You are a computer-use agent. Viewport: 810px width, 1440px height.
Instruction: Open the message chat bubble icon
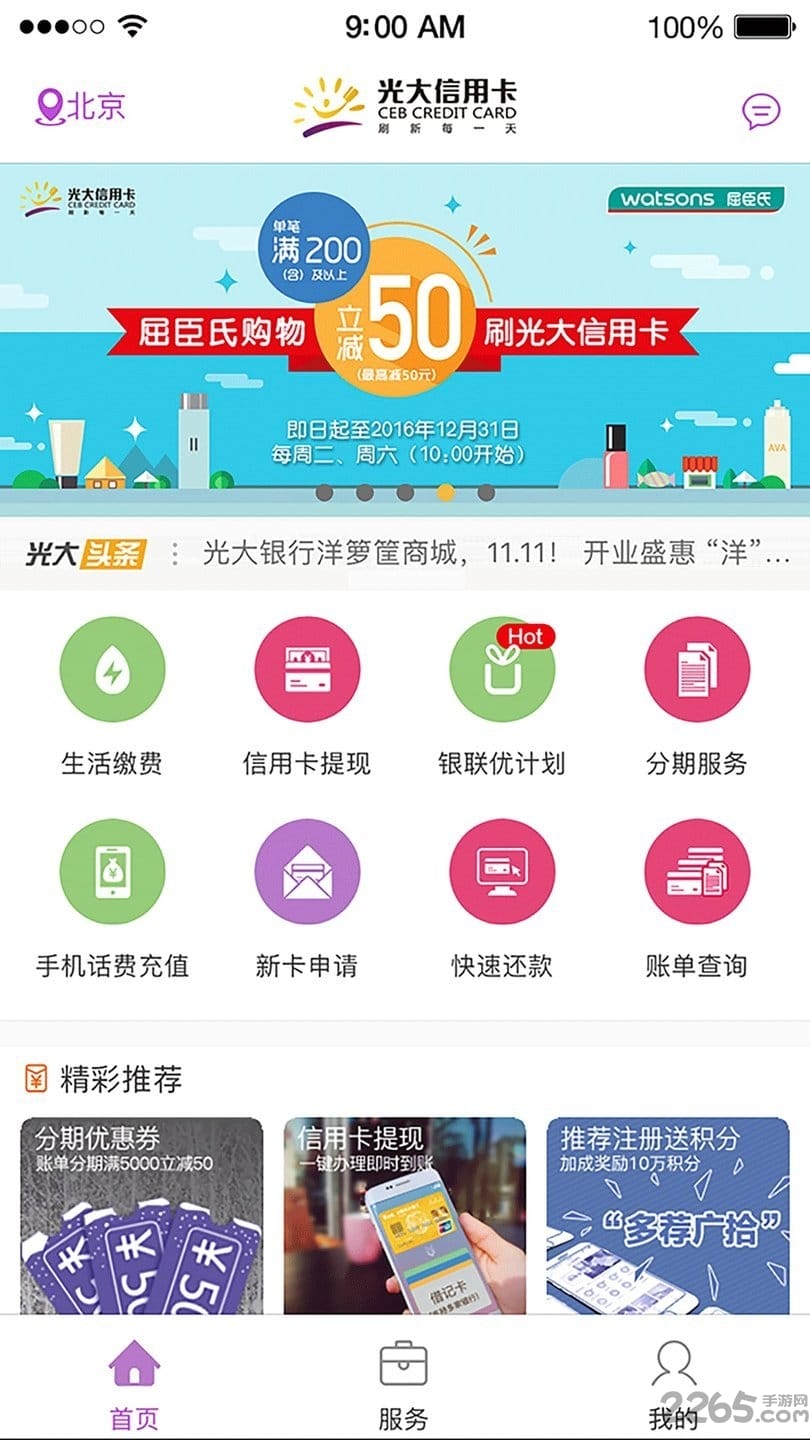coord(761,110)
